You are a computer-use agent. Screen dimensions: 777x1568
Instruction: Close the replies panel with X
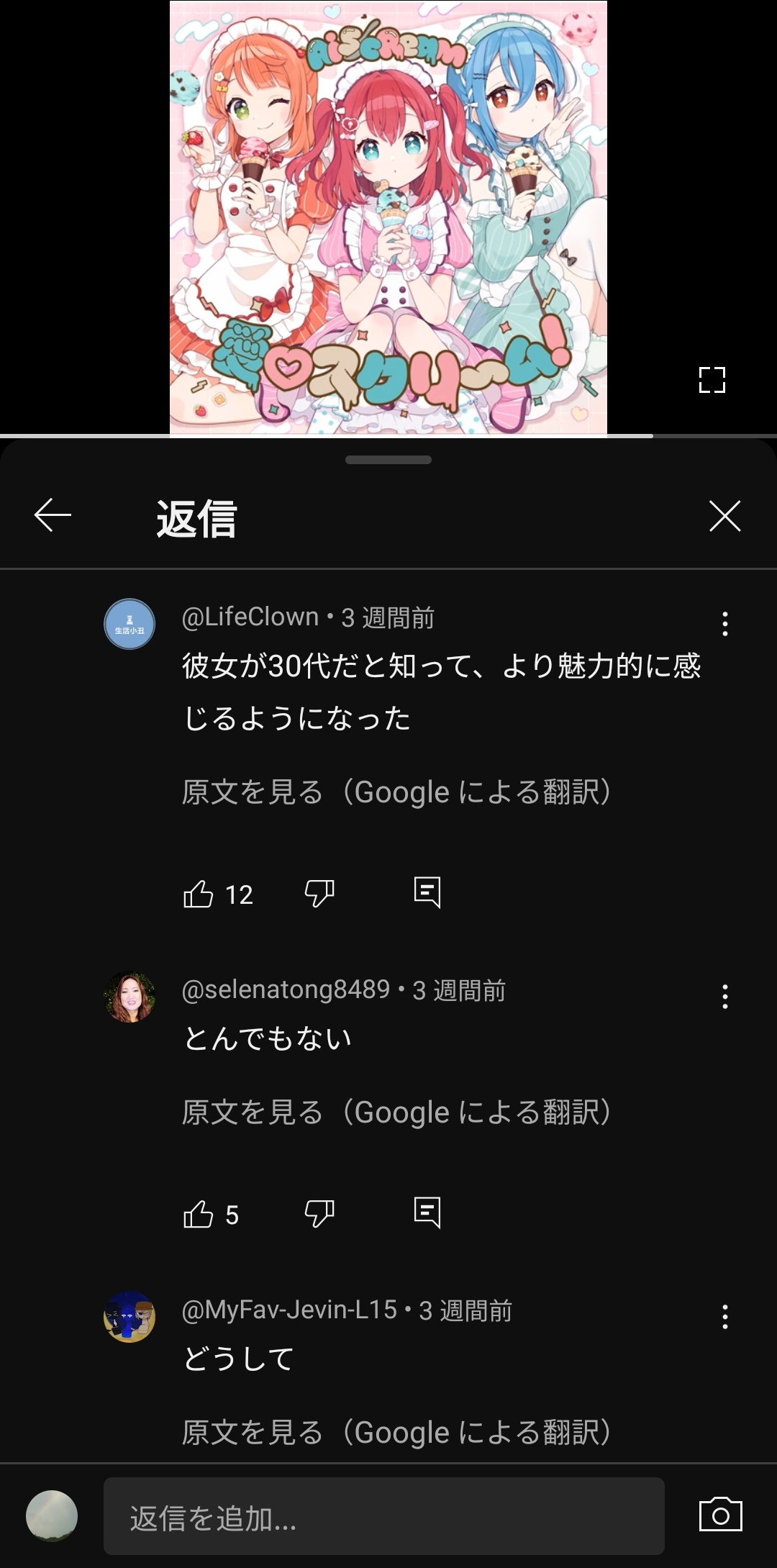(724, 516)
